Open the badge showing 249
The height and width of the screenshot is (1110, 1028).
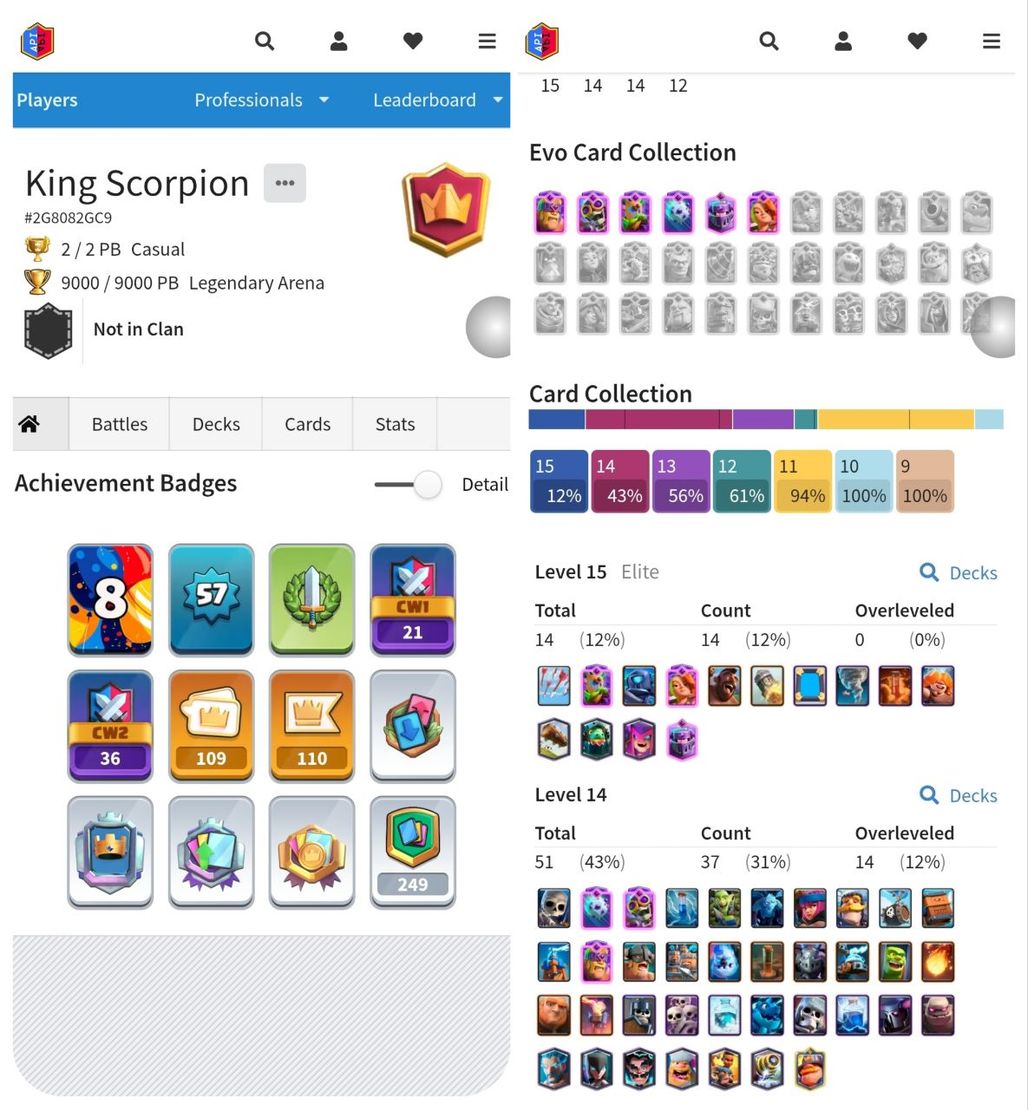tap(412, 852)
